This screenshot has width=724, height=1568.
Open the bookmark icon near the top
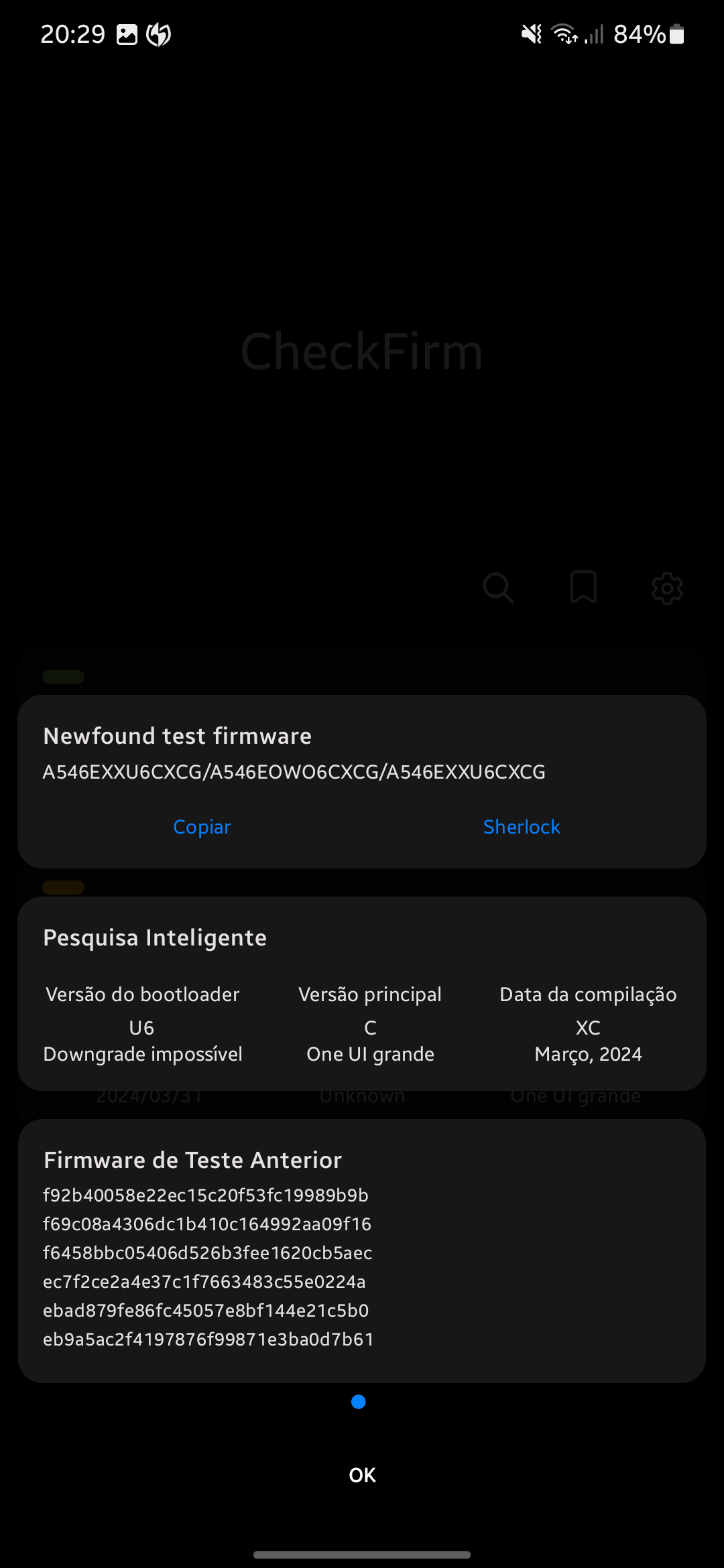click(x=583, y=588)
